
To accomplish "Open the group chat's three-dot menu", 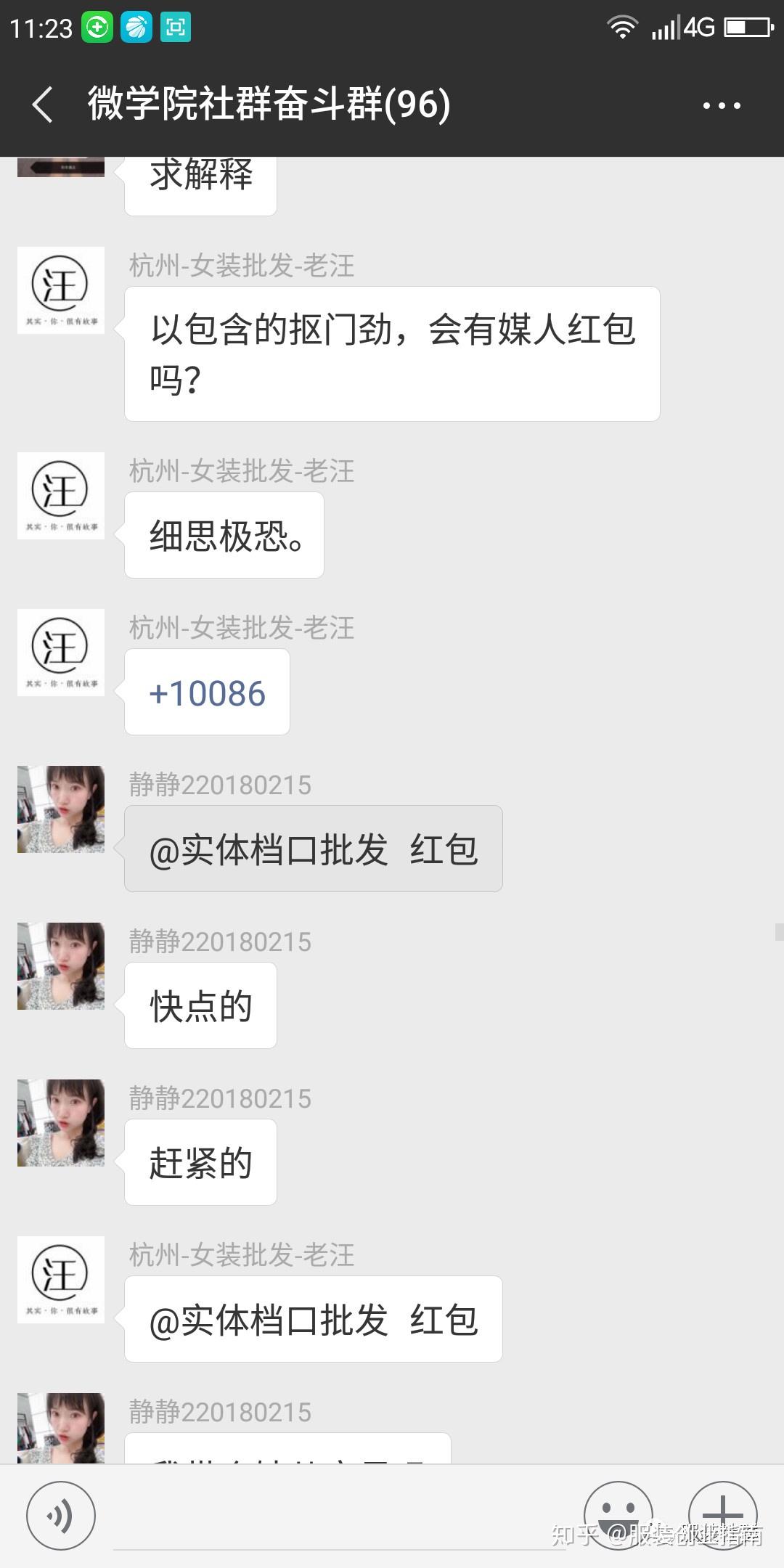I will (x=722, y=106).
